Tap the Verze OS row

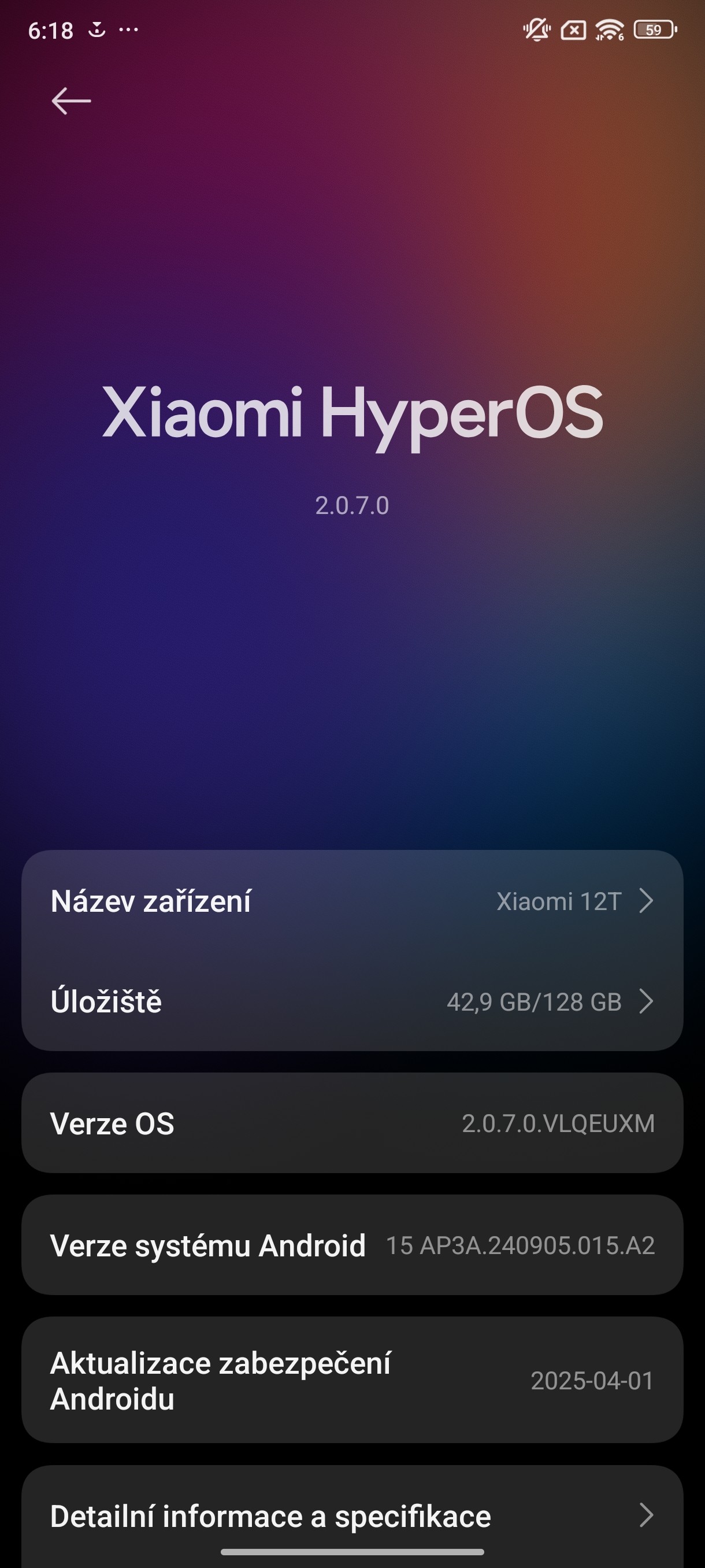point(351,1123)
